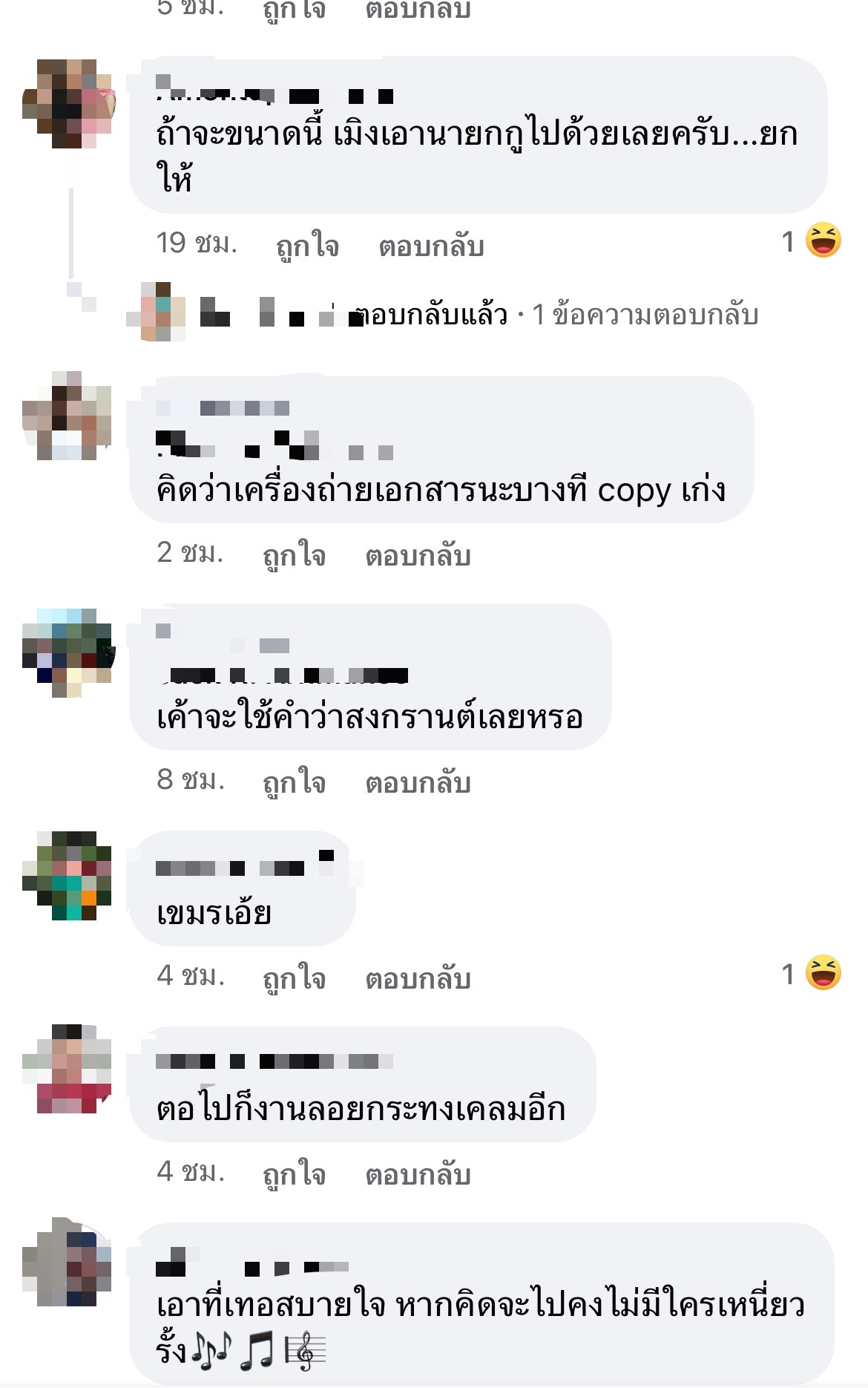This screenshot has width=868, height=1388.
Task: Like the comment posted 19 ชม. ago
Action: [307, 246]
